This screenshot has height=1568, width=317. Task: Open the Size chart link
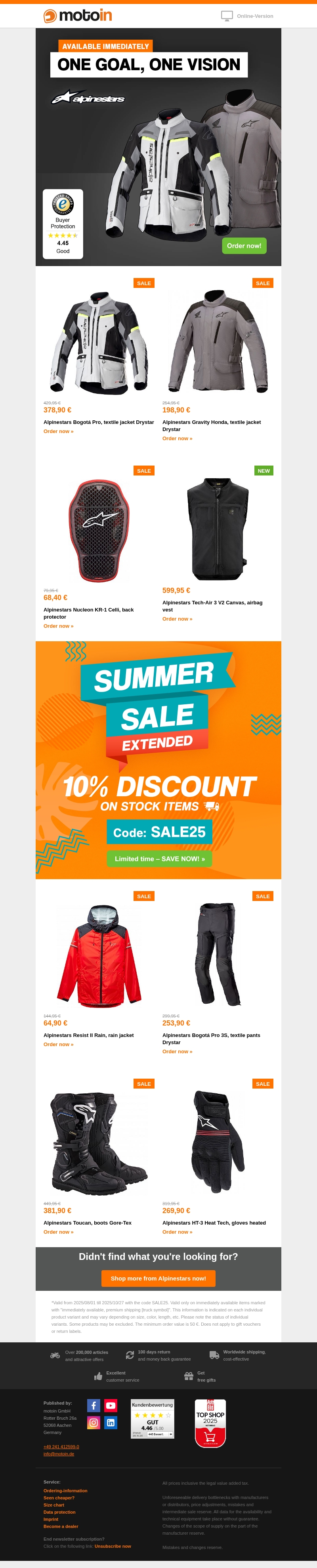(53, 1505)
